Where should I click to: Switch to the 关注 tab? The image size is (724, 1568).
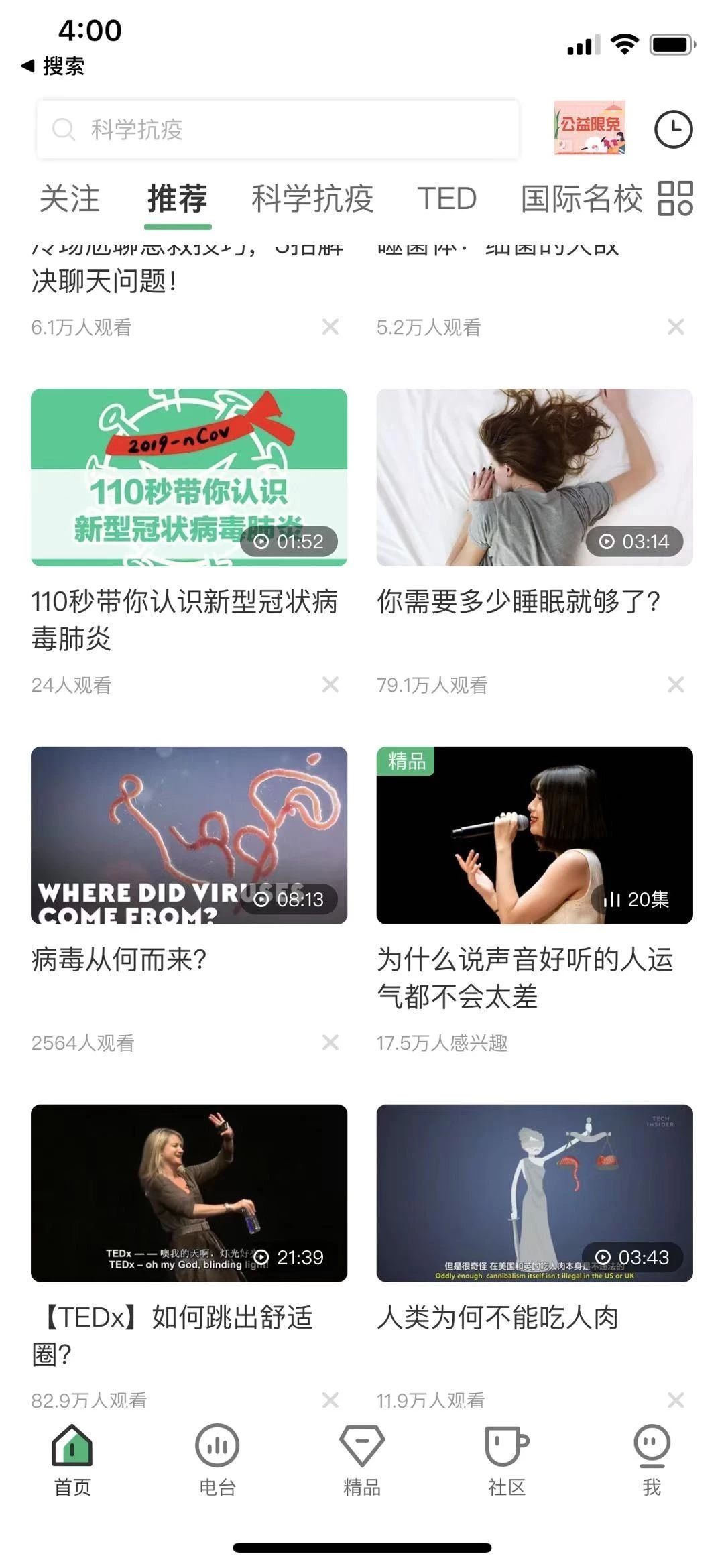click(x=69, y=199)
